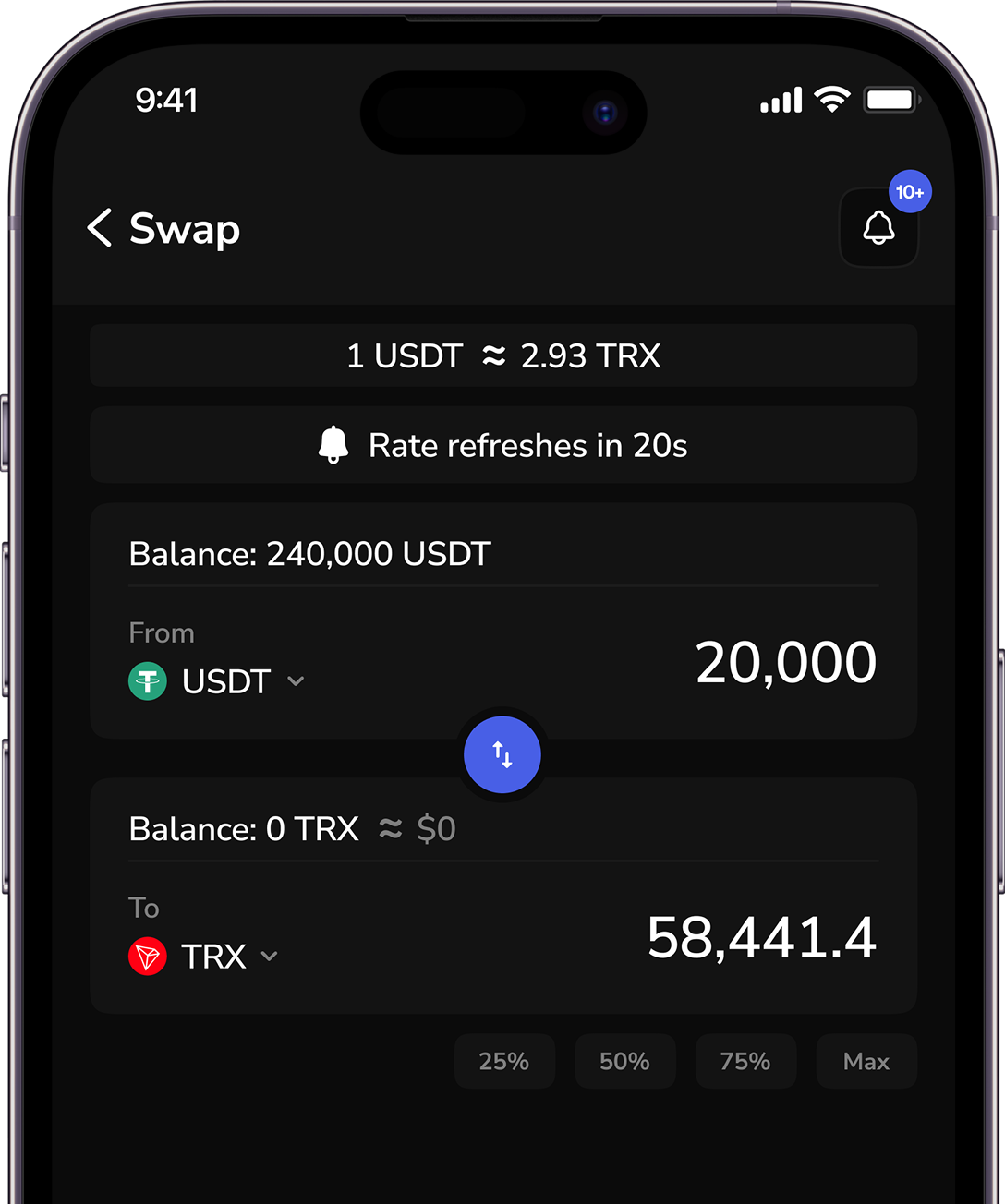Tap the notification bell icon
This screenshot has height=1204, width=1005.
click(878, 228)
